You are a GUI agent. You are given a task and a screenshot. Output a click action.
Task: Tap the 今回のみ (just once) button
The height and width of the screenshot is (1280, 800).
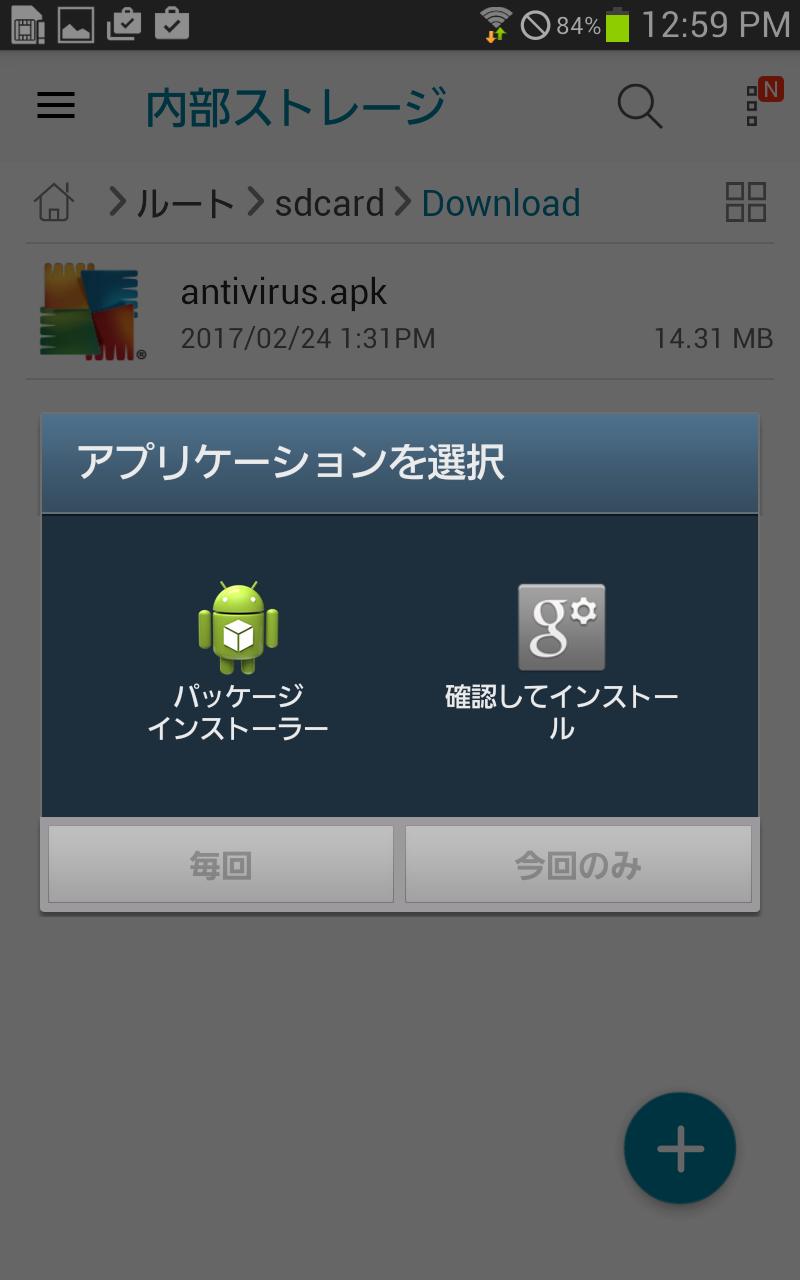click(x=578, y=865)
